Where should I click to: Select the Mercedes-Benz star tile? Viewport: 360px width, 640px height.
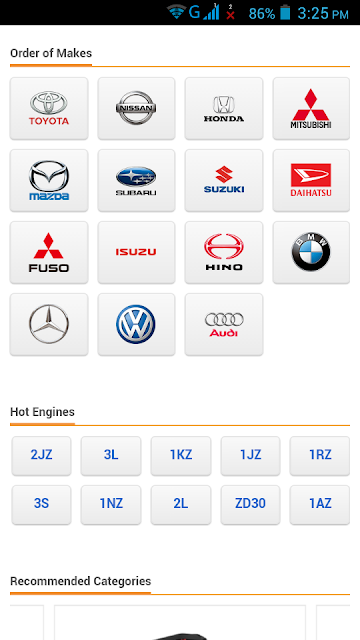(x=49, y=324)
